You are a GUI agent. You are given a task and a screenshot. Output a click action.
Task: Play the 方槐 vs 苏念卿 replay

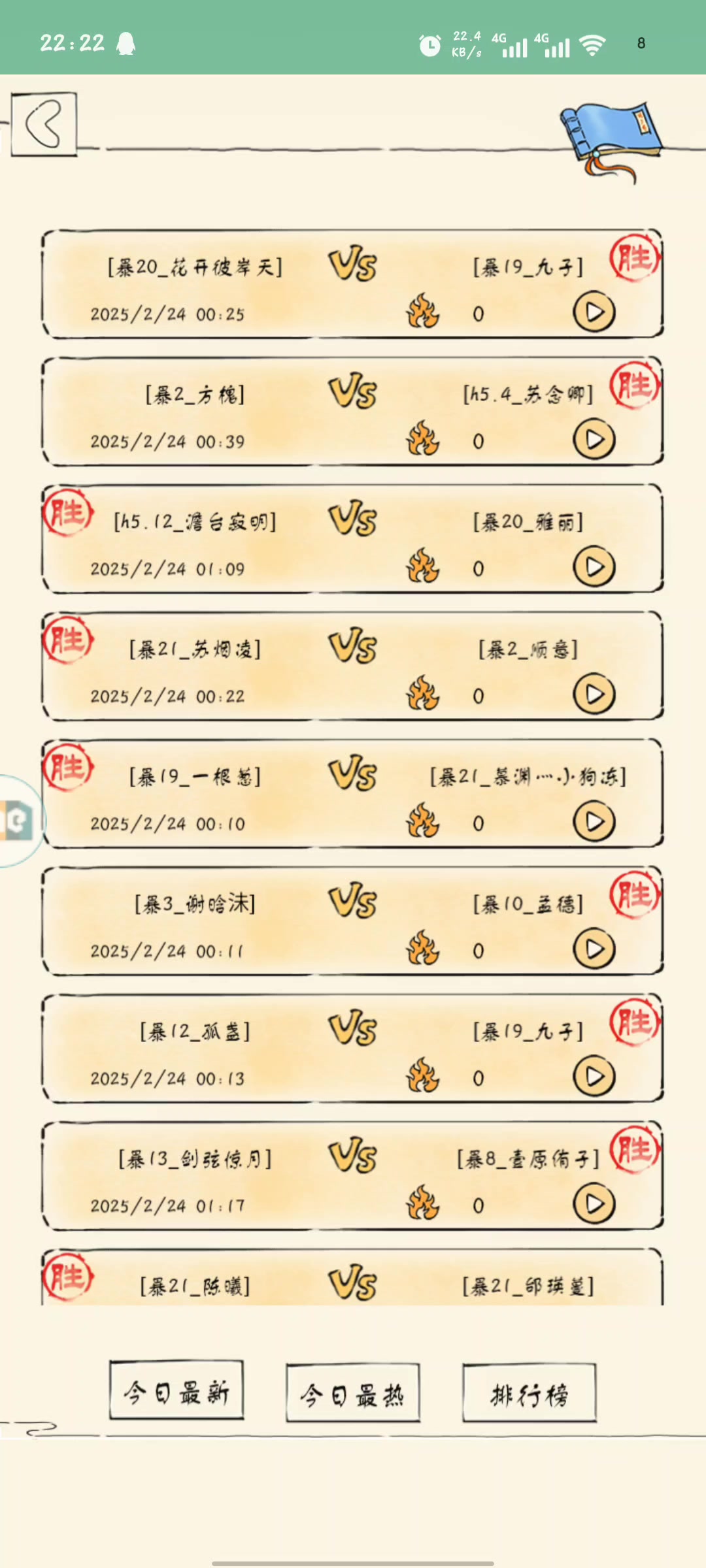594,440
